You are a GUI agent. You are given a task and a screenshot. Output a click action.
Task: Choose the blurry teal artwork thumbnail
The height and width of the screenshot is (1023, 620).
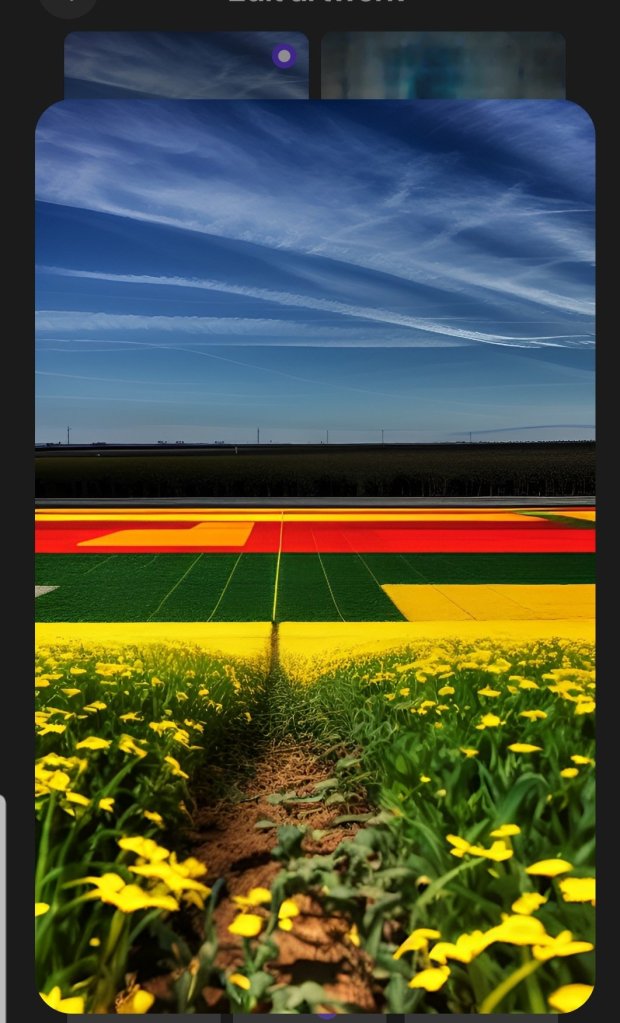[443, 65]
